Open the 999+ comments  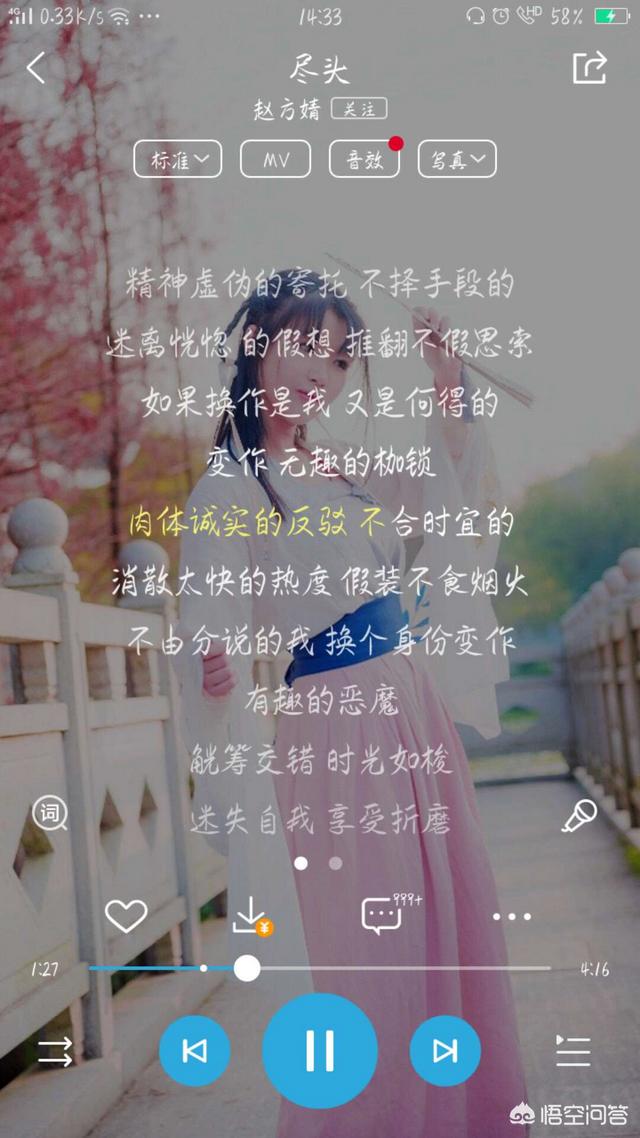pyautogui.click(x=385, y=914)
